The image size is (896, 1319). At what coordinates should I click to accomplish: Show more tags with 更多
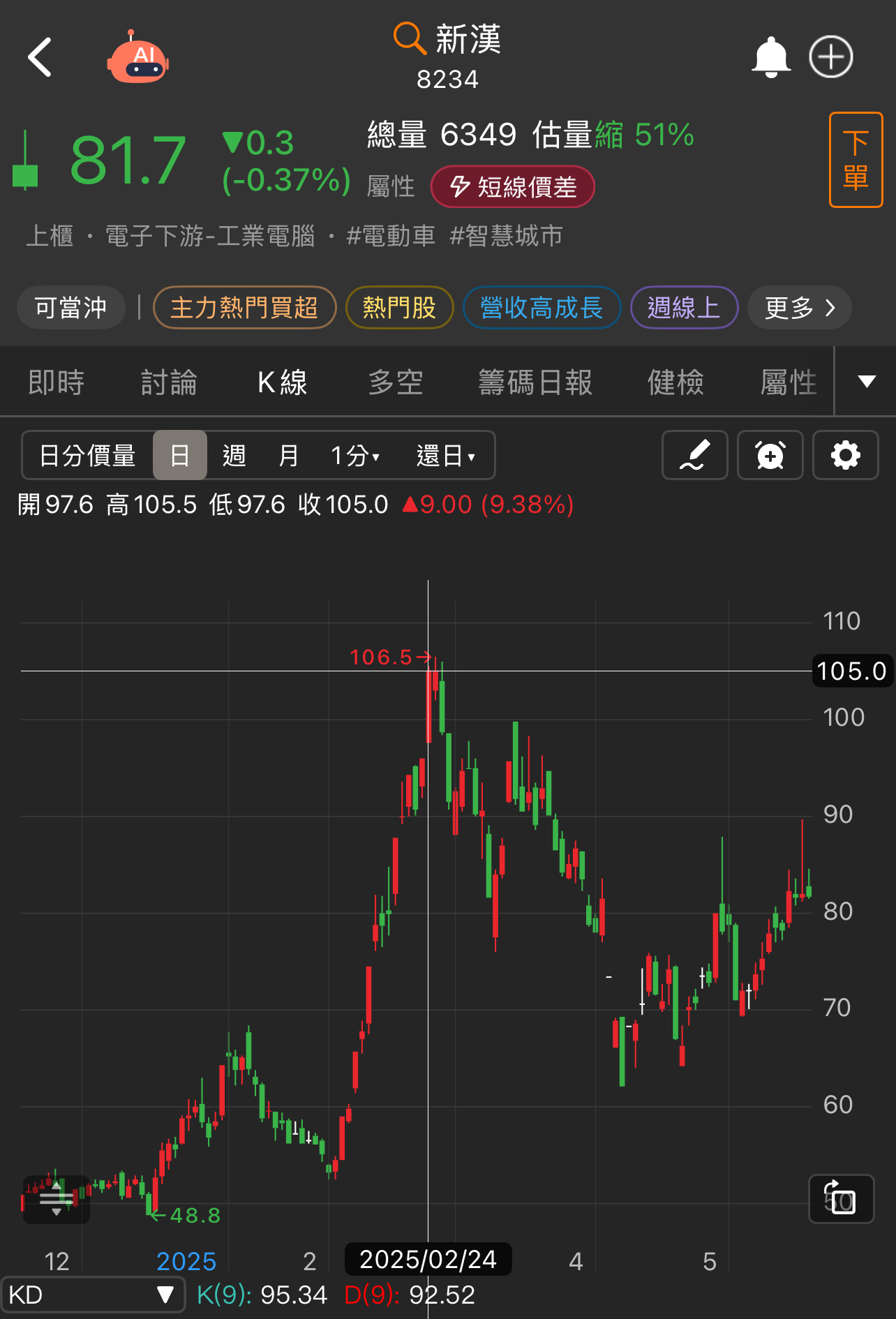(799, 308)
